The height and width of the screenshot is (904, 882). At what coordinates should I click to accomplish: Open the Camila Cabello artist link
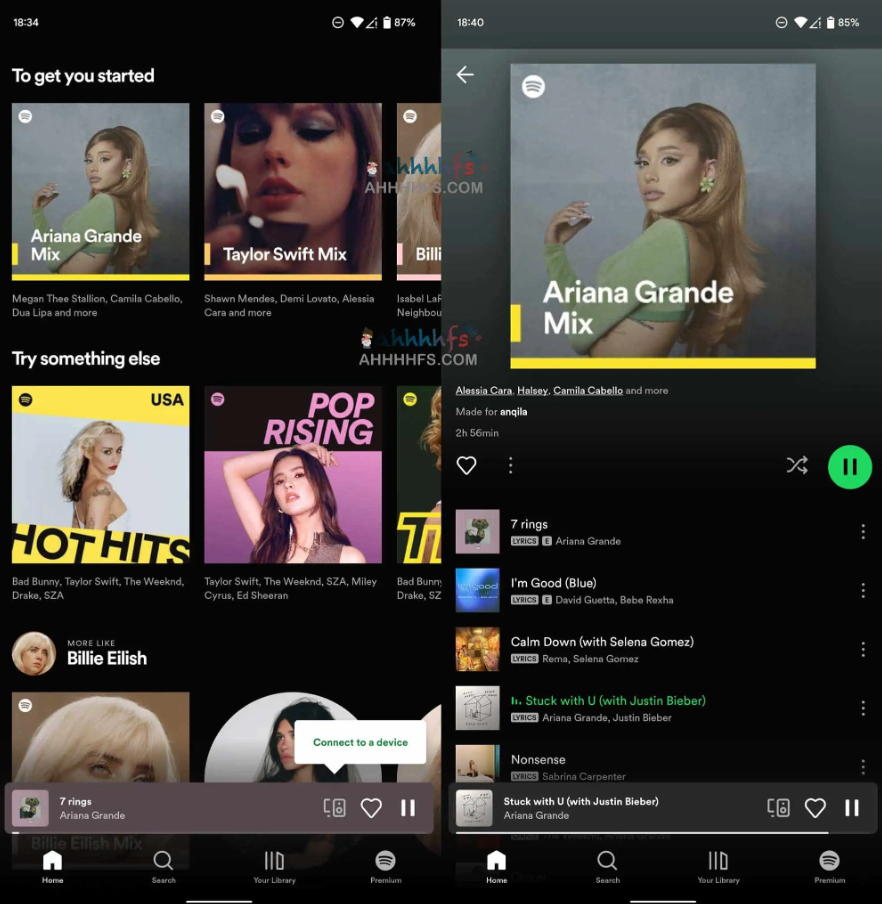click(588, 390)
